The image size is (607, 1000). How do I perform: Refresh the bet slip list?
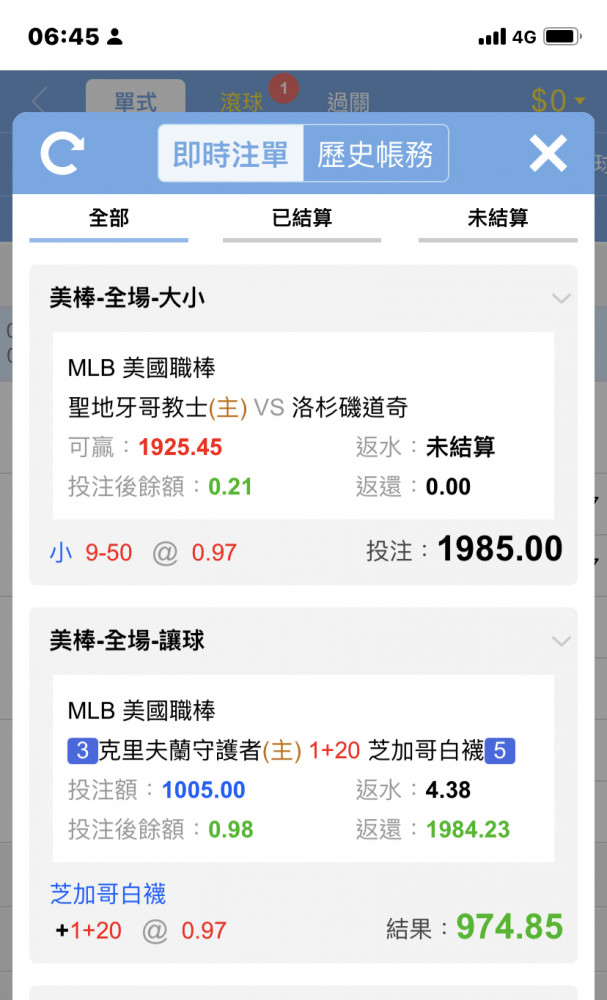click(x=62, y=153)
